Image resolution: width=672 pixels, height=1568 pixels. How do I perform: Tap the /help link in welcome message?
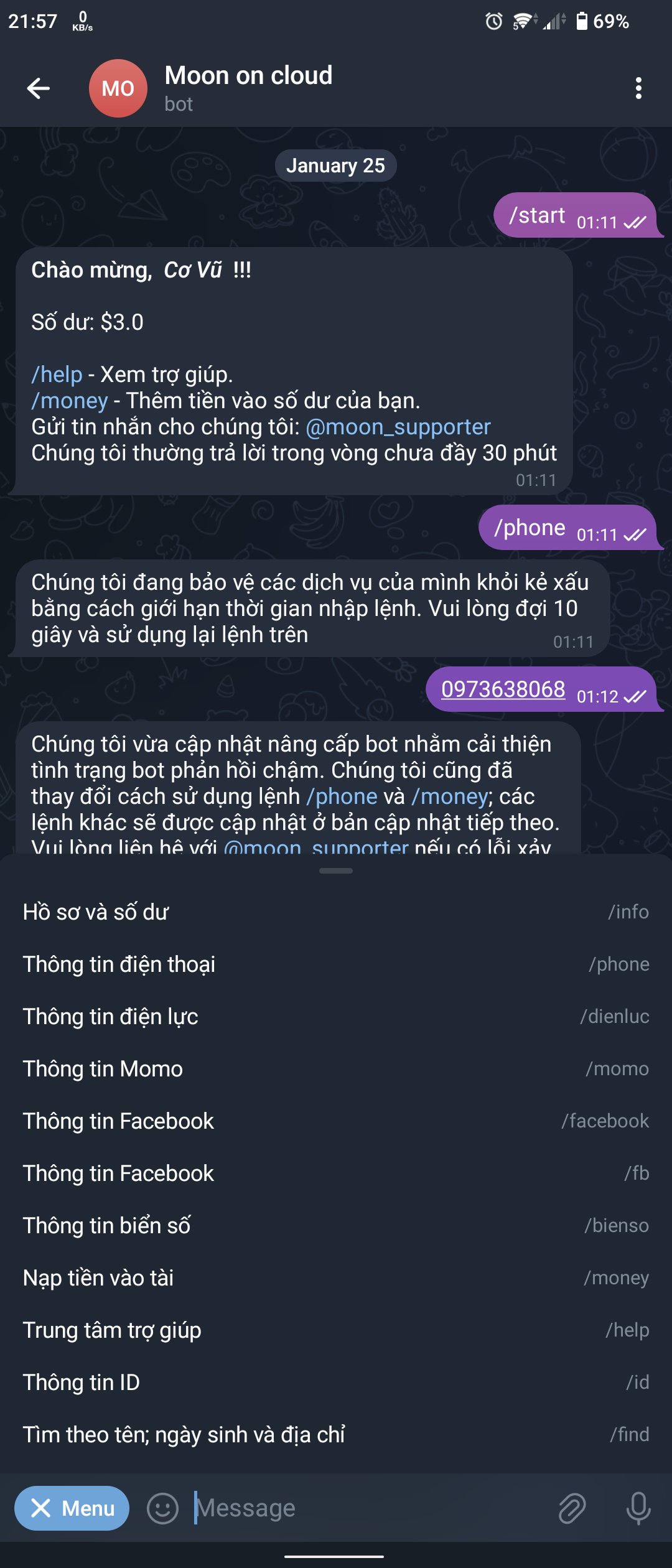point(57,374)
